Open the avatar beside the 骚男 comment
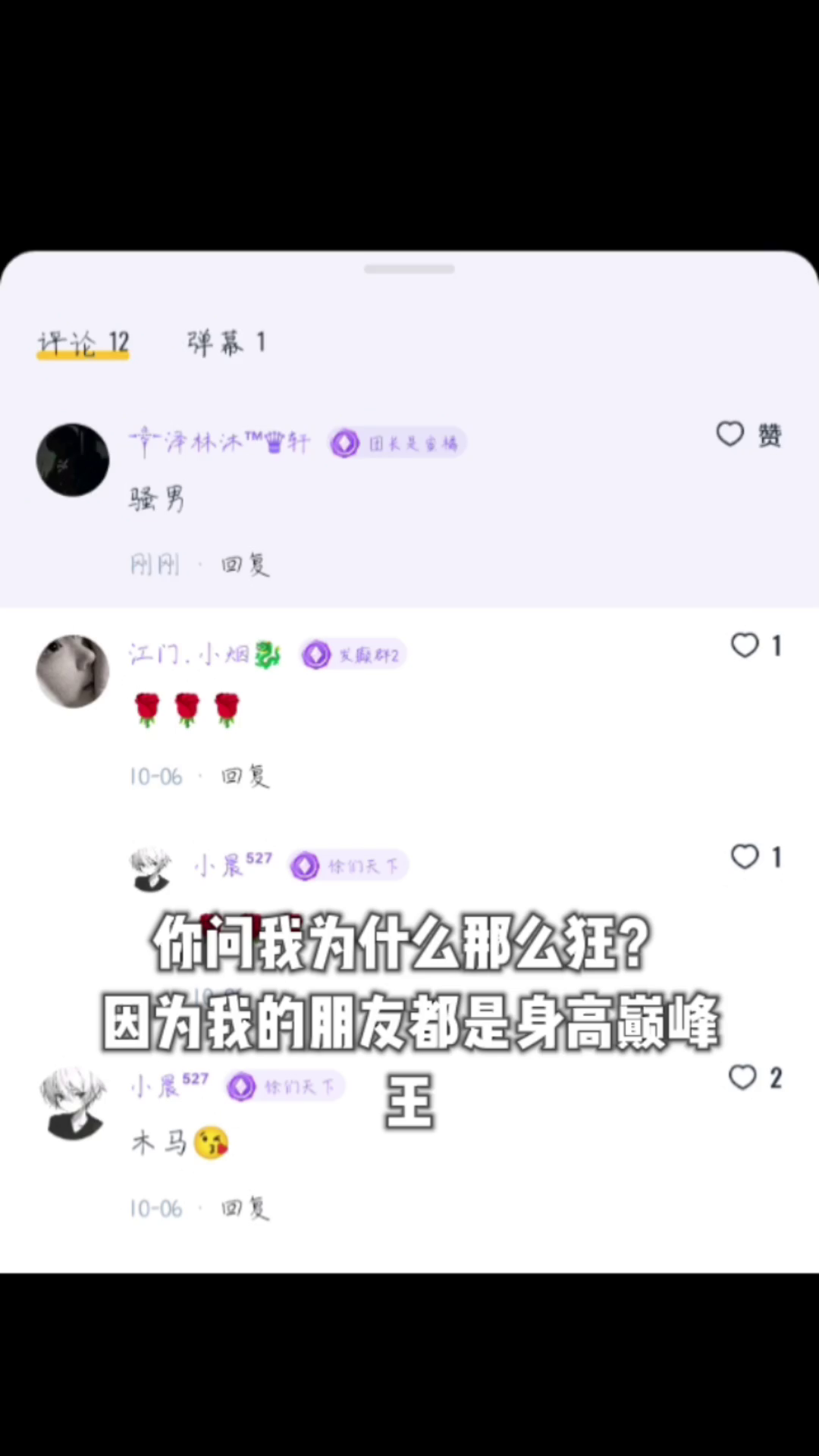The height and width of the screenshot is (1456, 819). pyautogui.click(x=73, y=460)
